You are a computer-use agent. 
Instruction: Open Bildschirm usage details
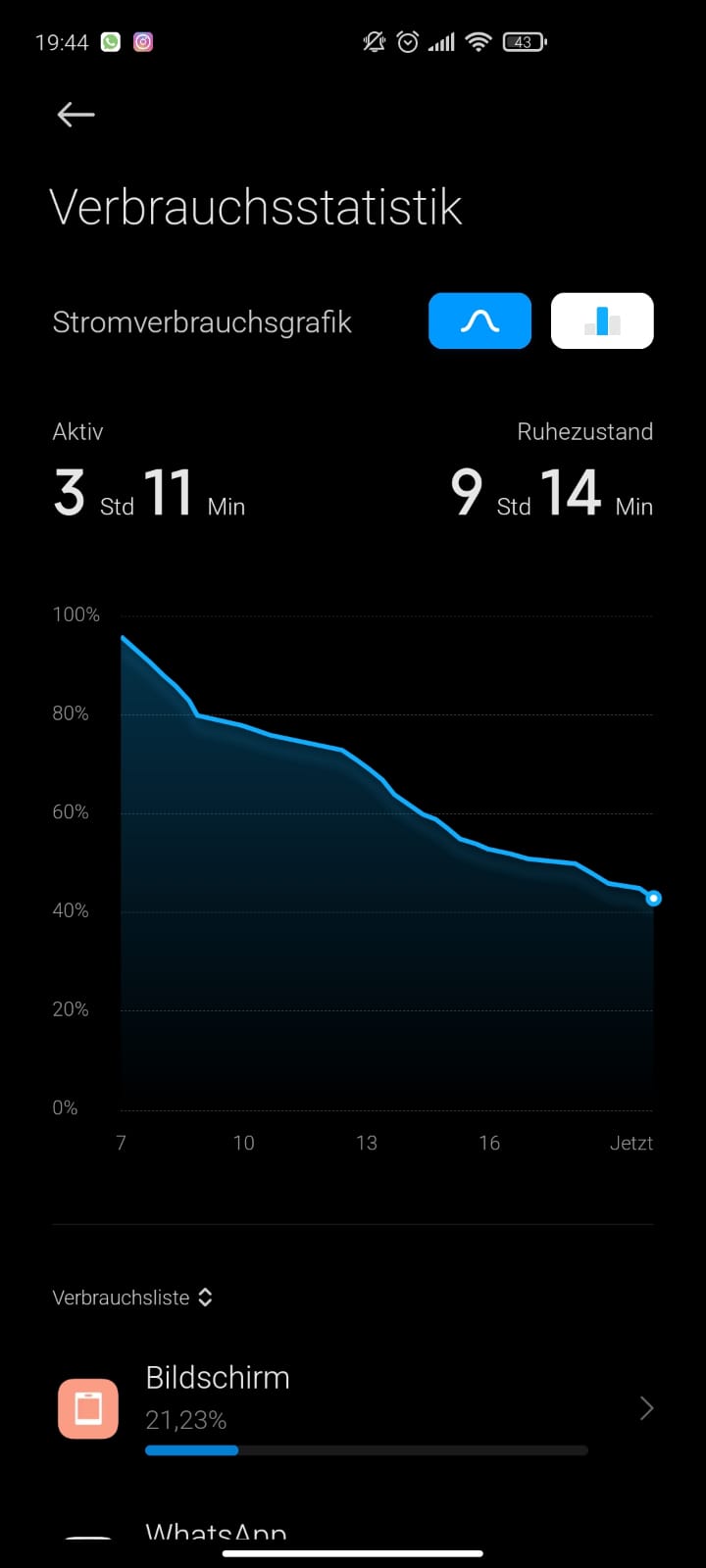pos(353,1408)
